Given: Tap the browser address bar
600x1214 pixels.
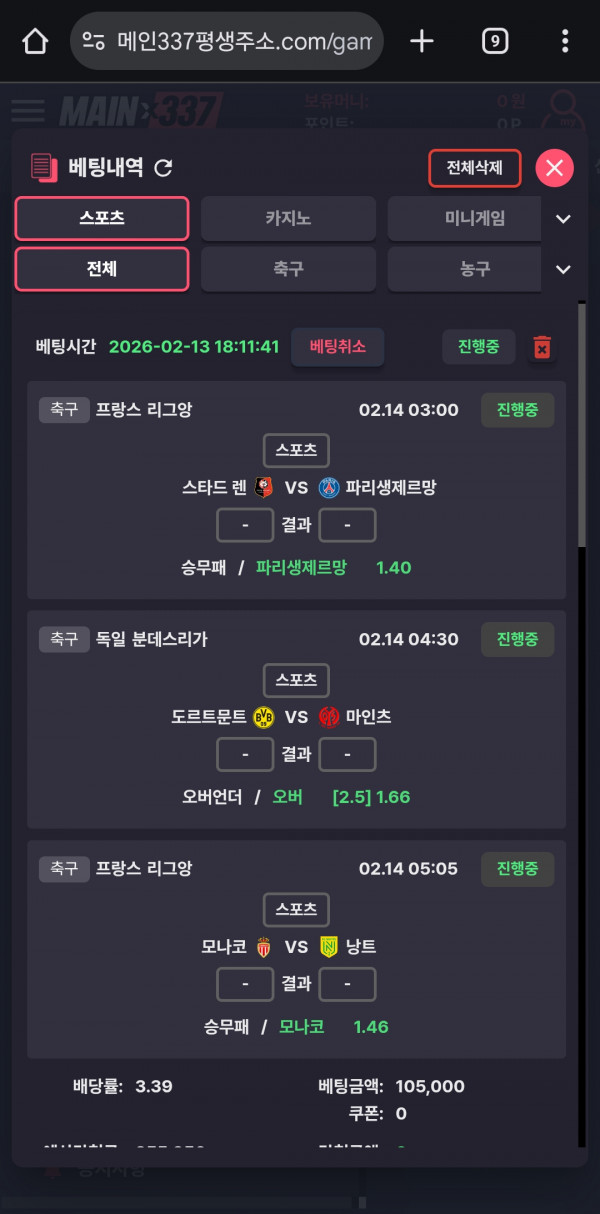Looking at the screenshot, I should click(x=227, y=41).
